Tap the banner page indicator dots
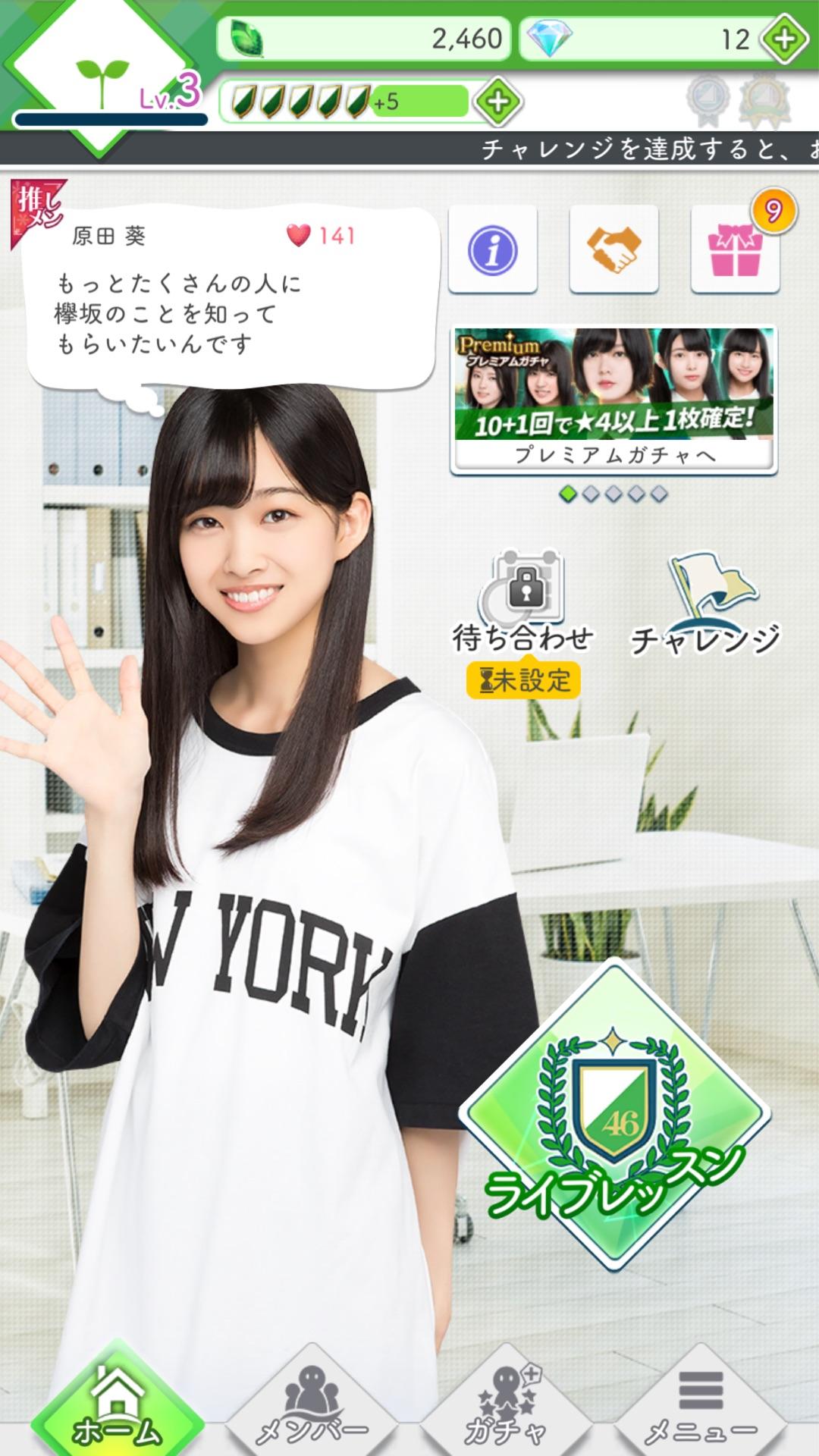The width and height of the screenshot is (819, 1456). click(x=613, y=494)
